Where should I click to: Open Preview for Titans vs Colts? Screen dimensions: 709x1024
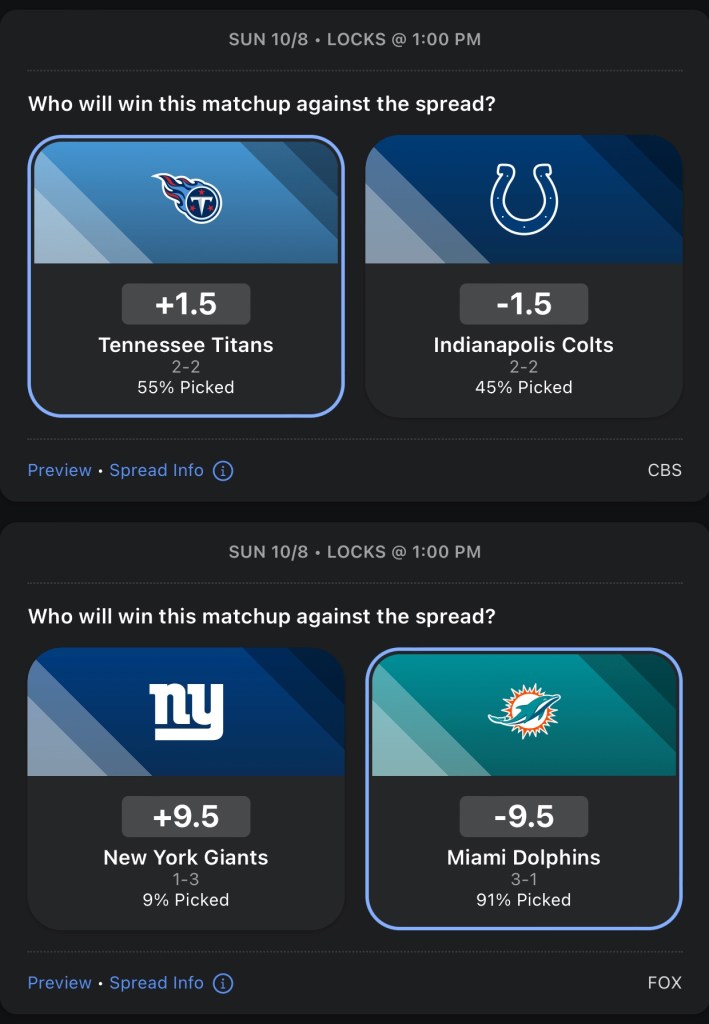click(x=59, y=470)
